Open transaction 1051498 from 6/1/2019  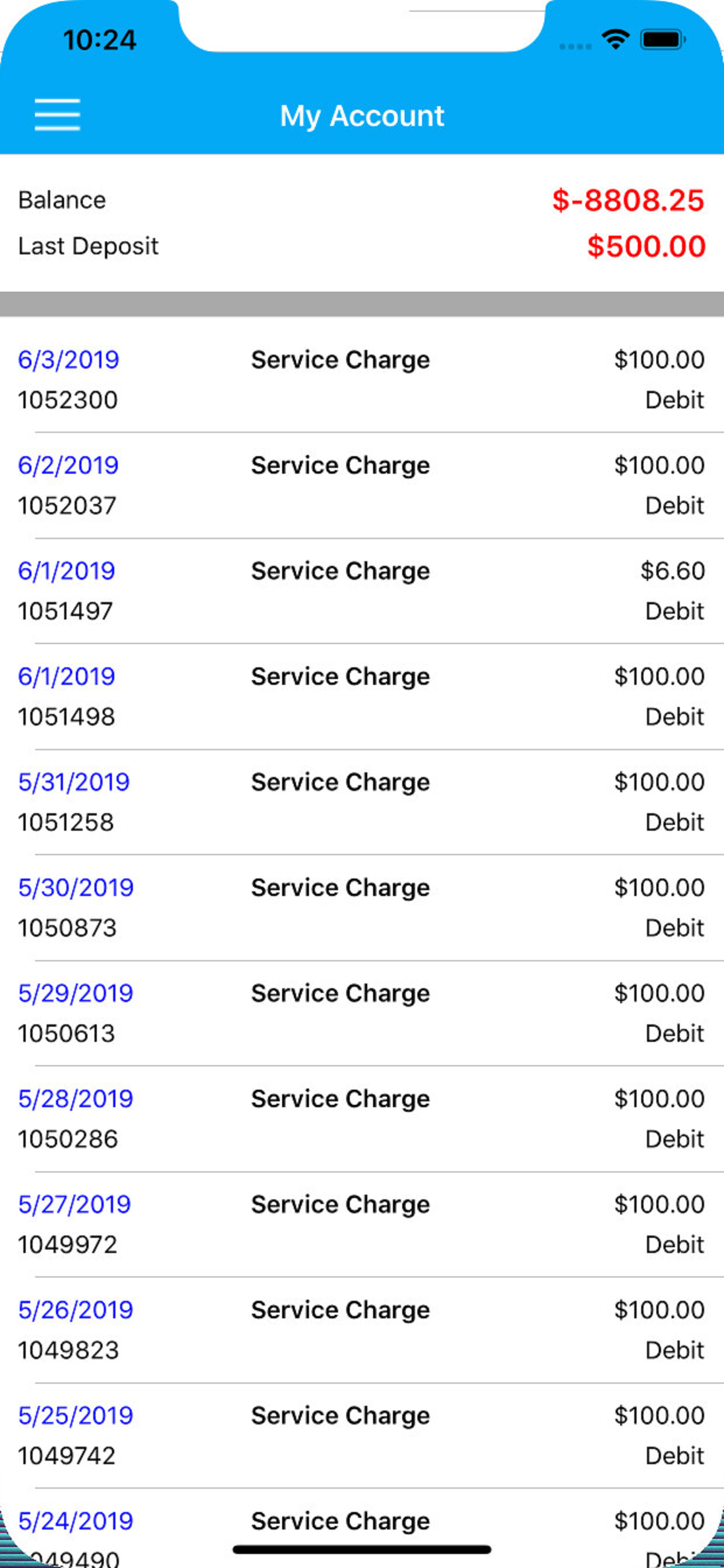point(362,697)
